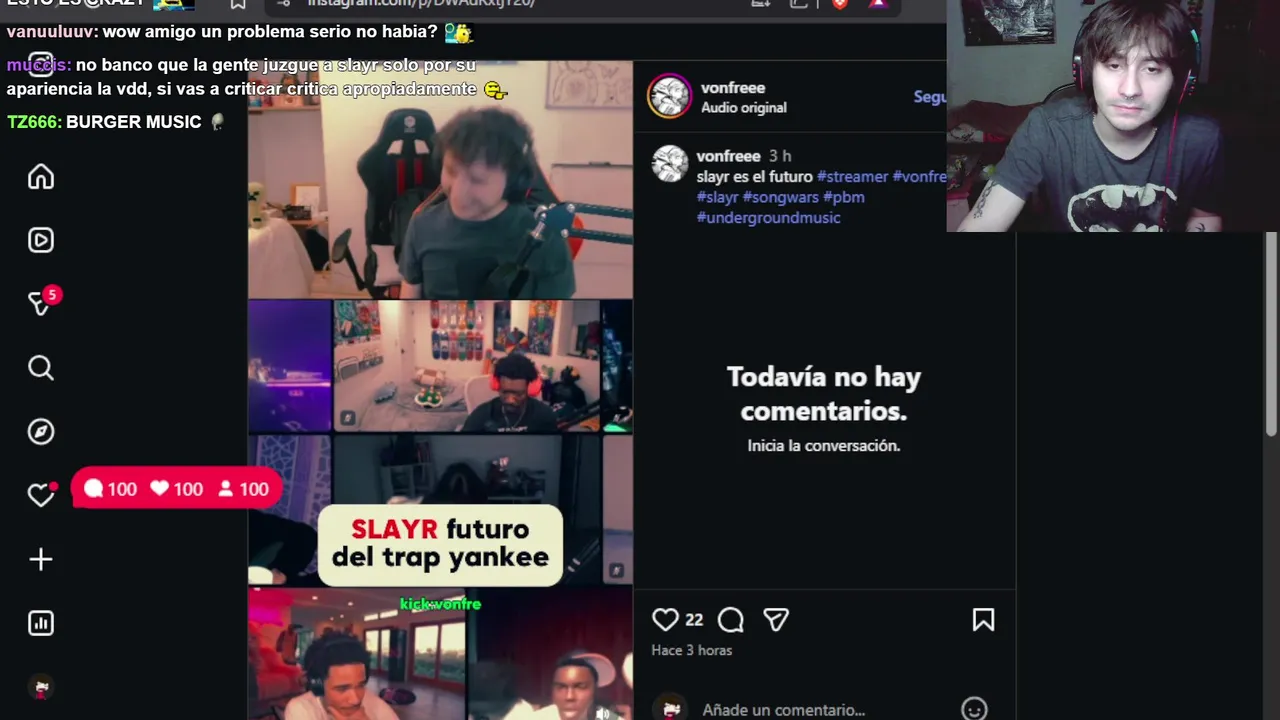Open the Explore compass icon
Screen dimensions: 1280x720
click(x=41, y=432)
